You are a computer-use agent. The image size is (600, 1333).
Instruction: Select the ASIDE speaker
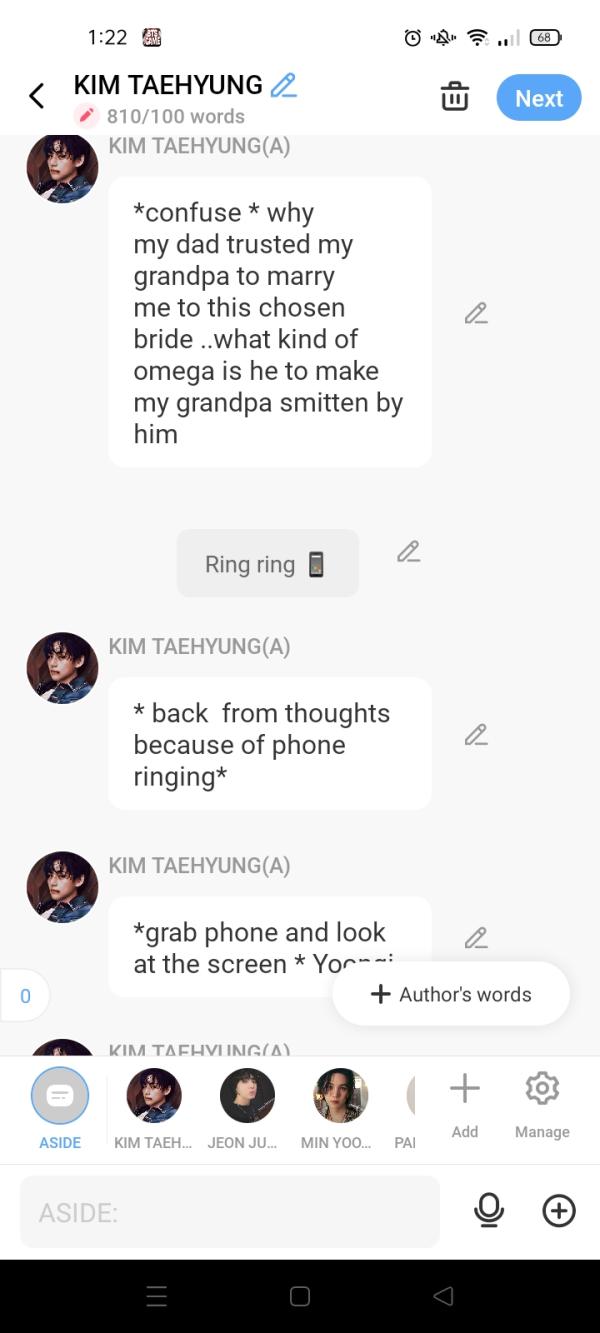tap(60, 1097)
